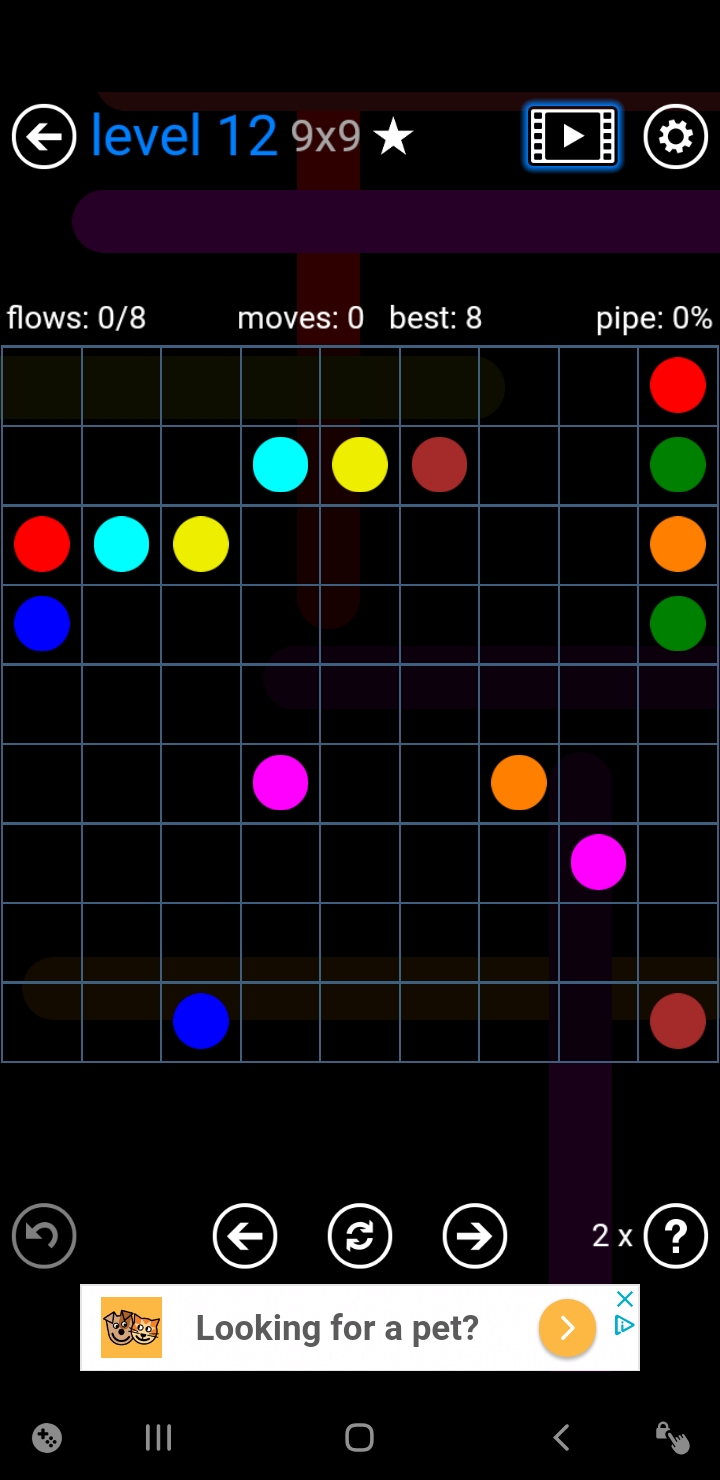Open the settings gear
Screen dimensions: 720x1480
(676, 136)
